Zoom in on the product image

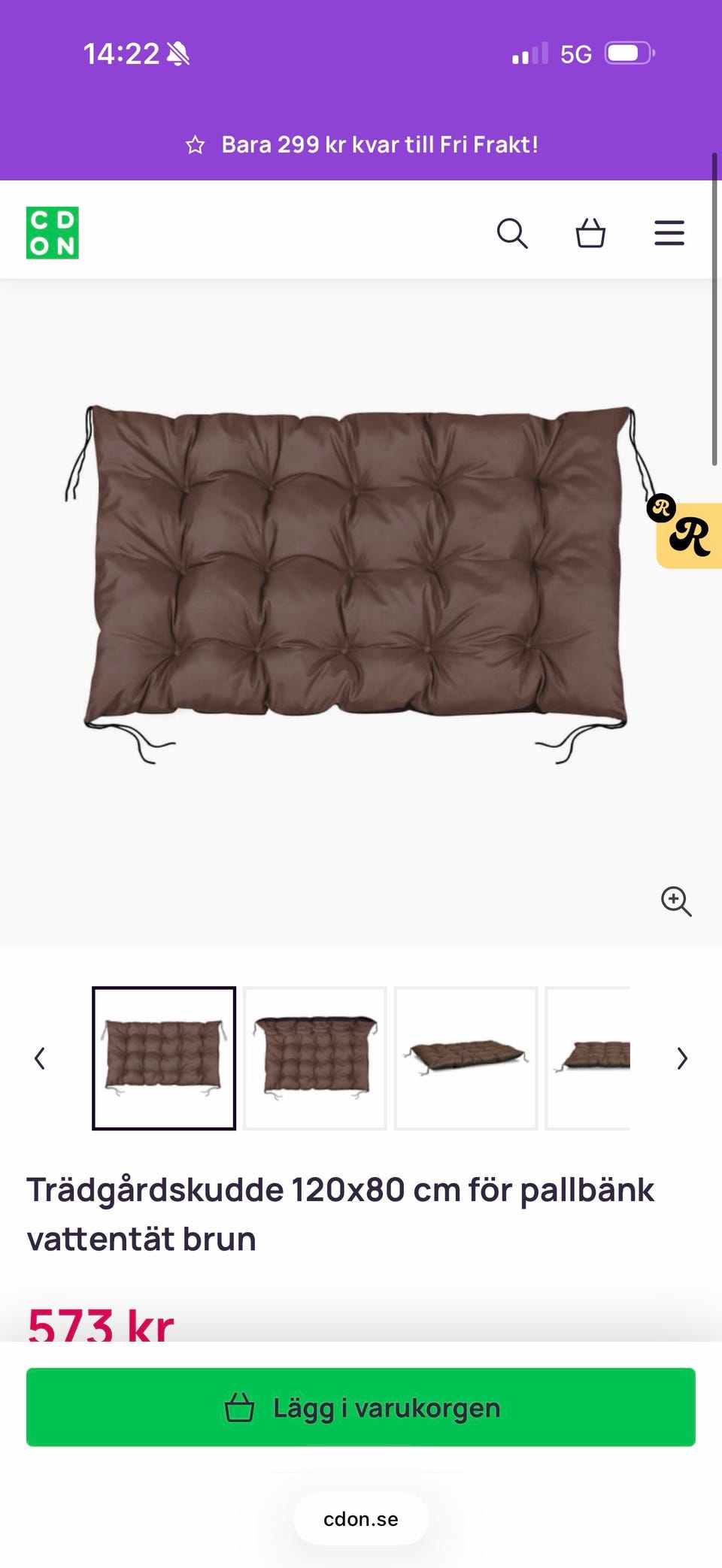(675, 901)
